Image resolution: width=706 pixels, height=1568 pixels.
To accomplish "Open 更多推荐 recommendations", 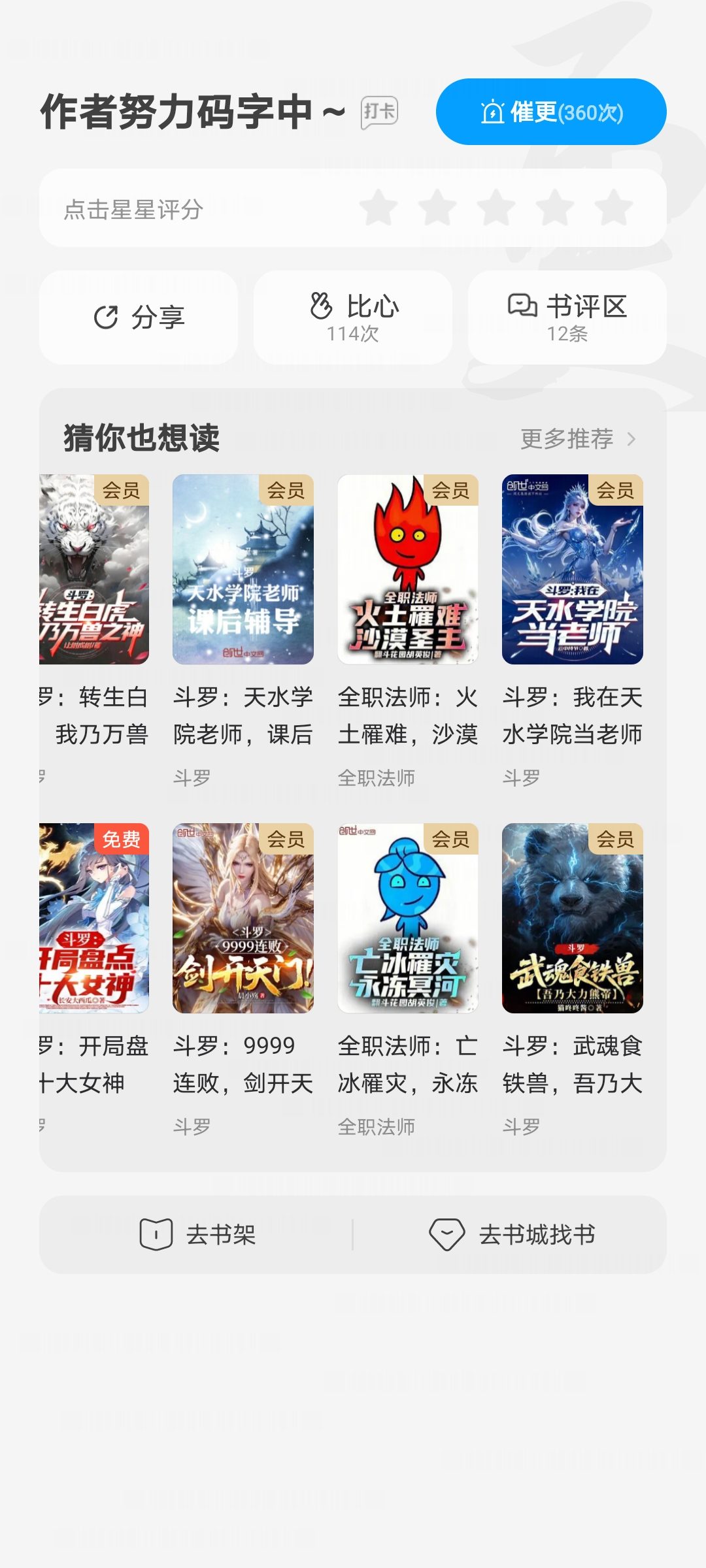I will [578, 438].
